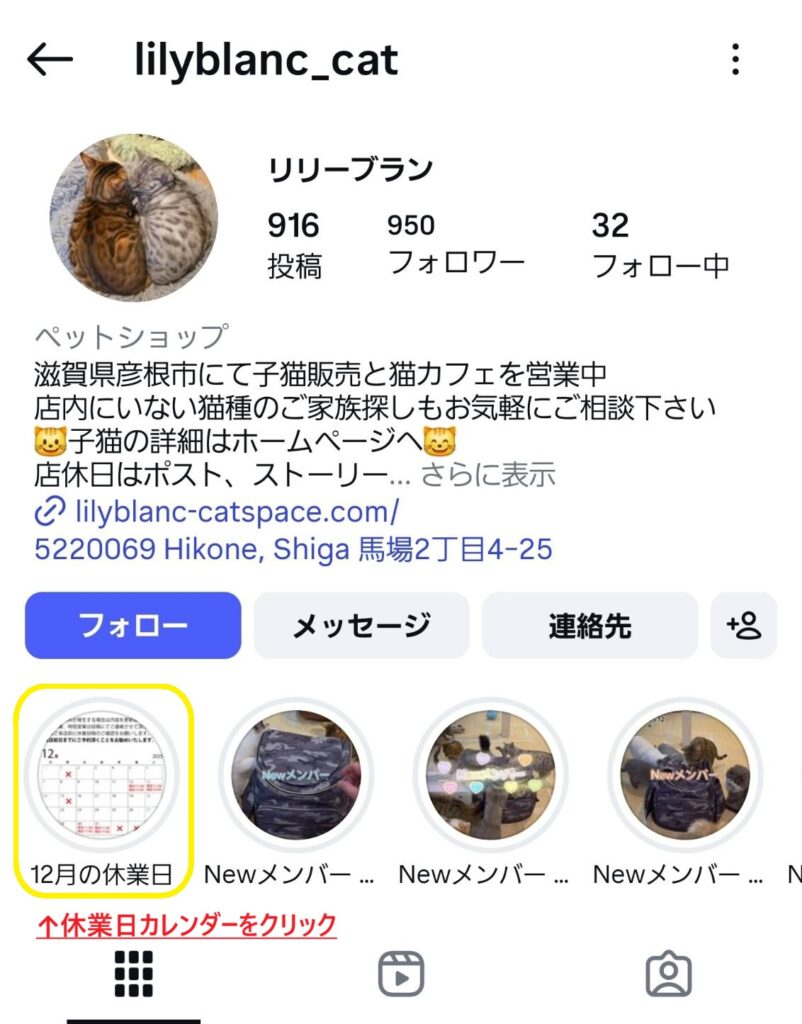Expand bio with さらに表示
The height and width of the screenshot is (1024, 802).
click(x=488, y=474)
